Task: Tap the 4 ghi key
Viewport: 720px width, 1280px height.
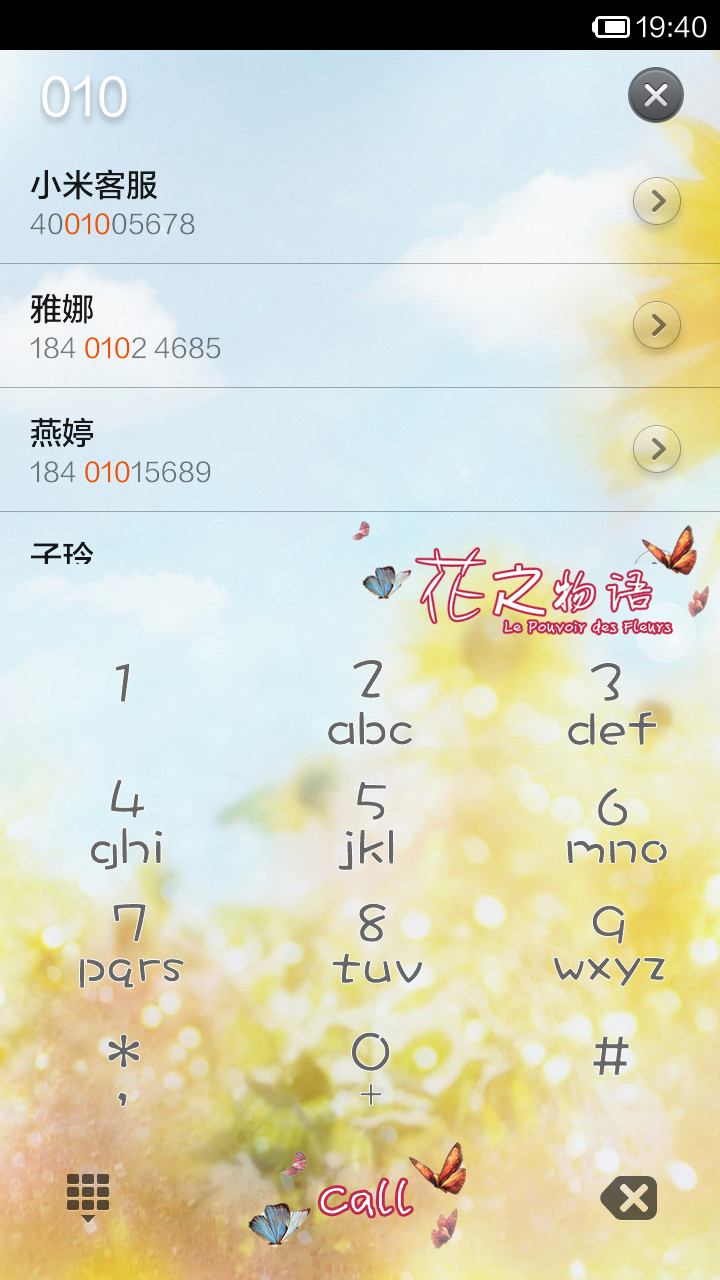Action: (x=127, y=822)
